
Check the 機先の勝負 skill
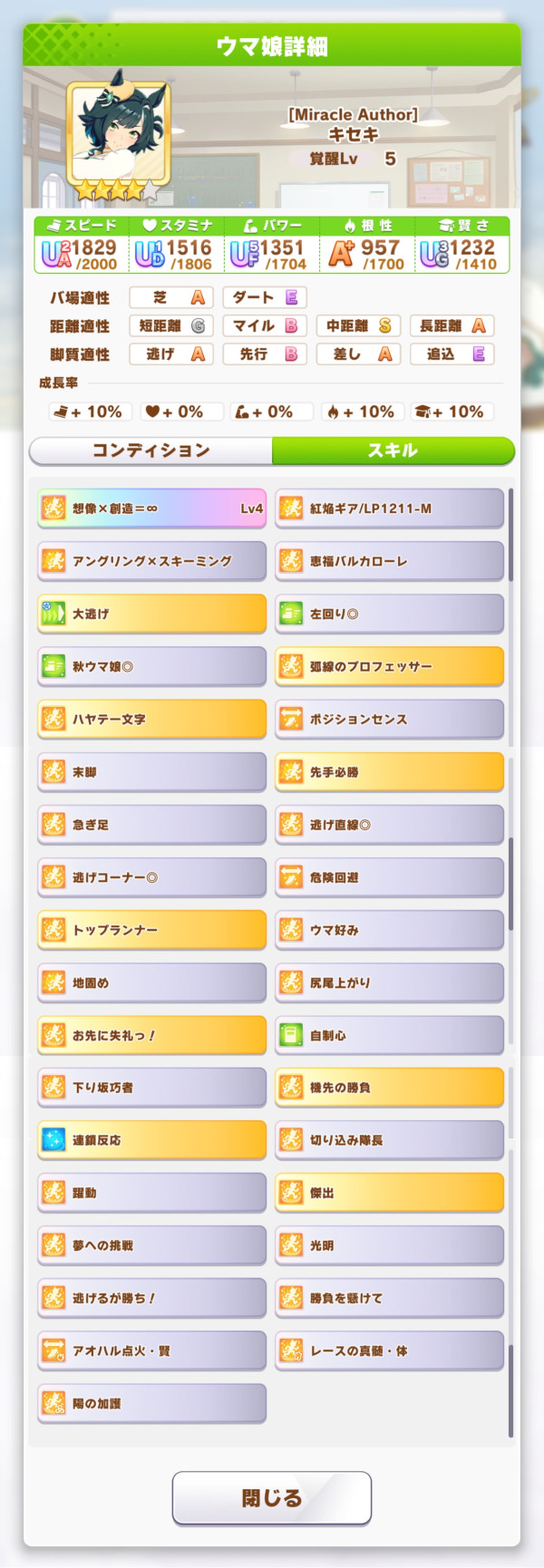click(389, 1088)
